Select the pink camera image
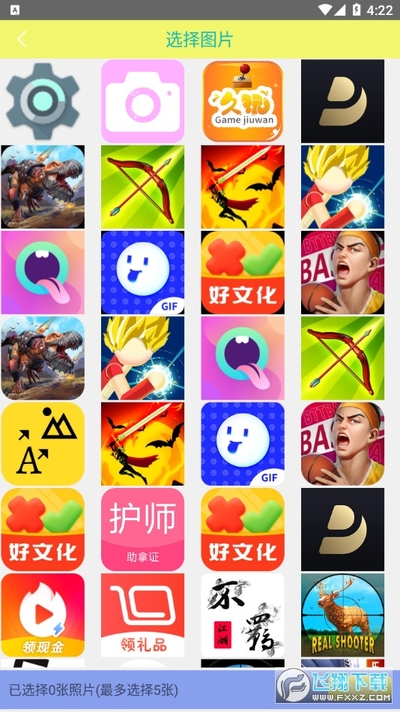 pos(143,101)
